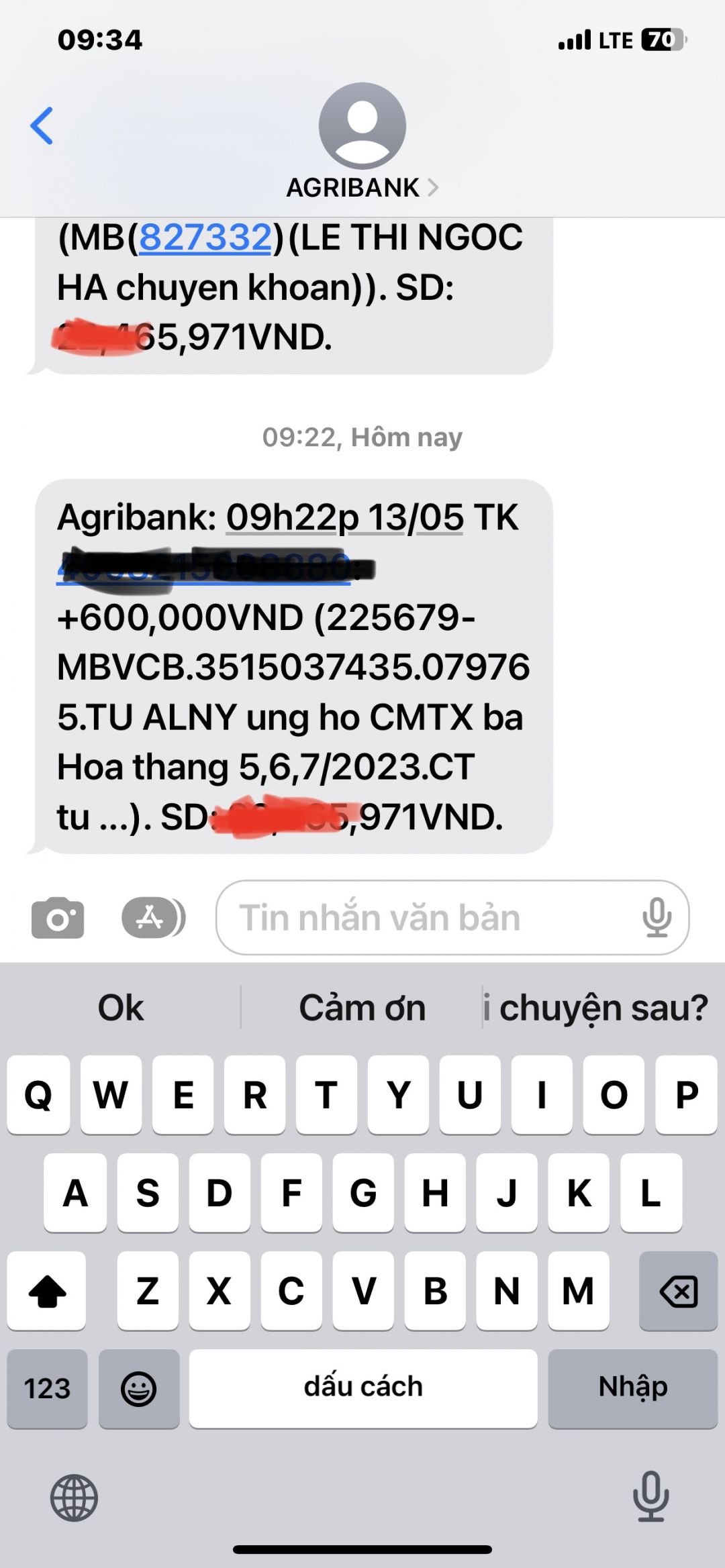Image resolution: width=725 pixels, height=1568 pixels.
Task: Open the 09h22p 13/05 date link
Action: (344, 518)
